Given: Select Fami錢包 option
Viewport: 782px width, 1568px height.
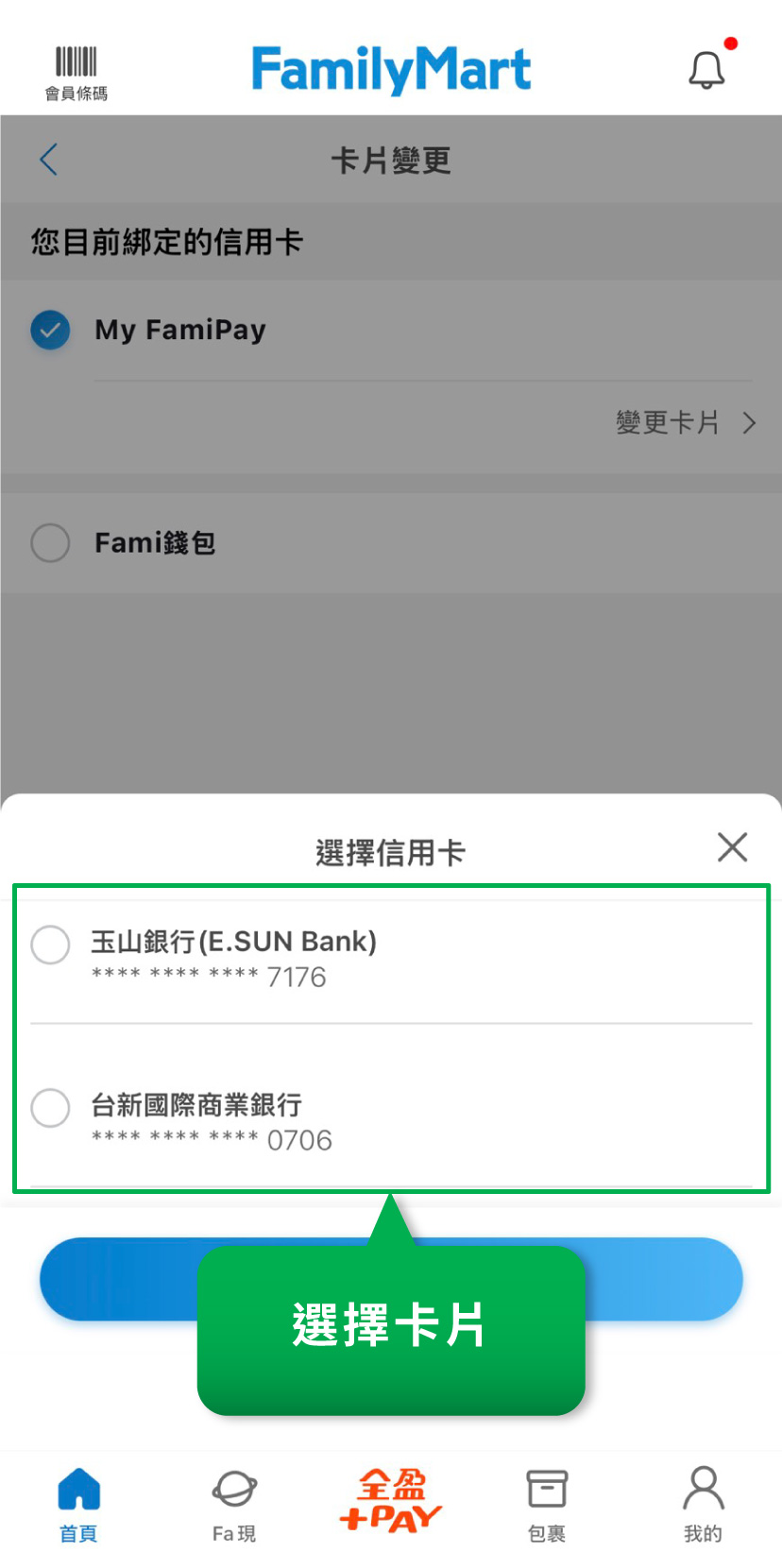Looking at the screenshot, I should coord(51,543).
